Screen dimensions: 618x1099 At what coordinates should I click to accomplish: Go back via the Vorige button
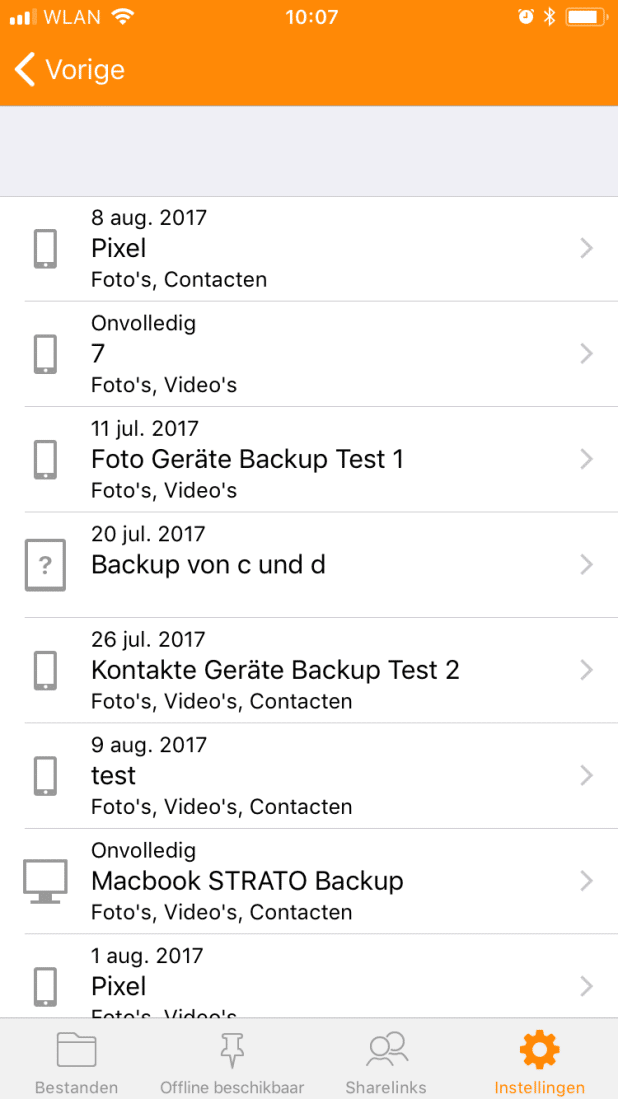point(69,70)
